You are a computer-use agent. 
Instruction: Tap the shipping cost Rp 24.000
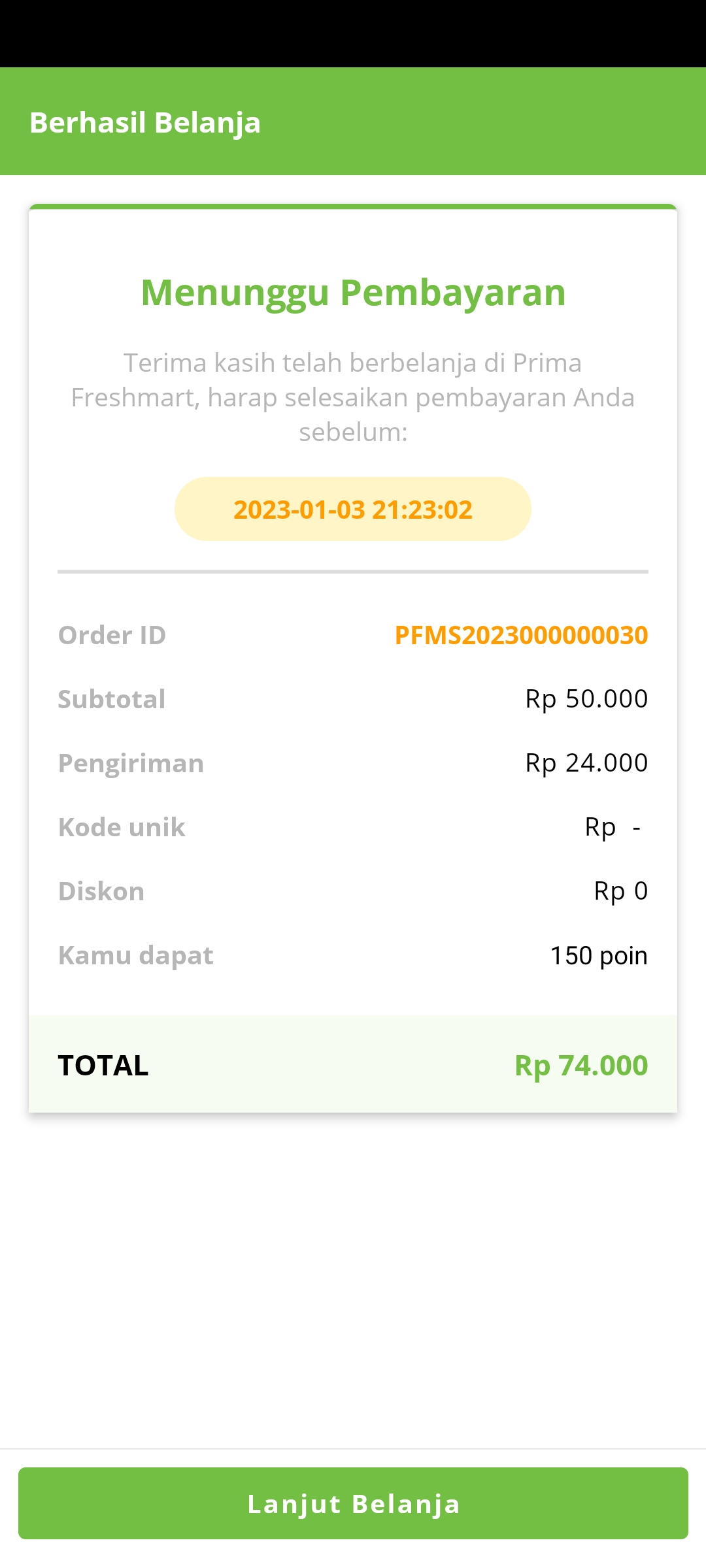pyautogui.click(x=587, y=762)
